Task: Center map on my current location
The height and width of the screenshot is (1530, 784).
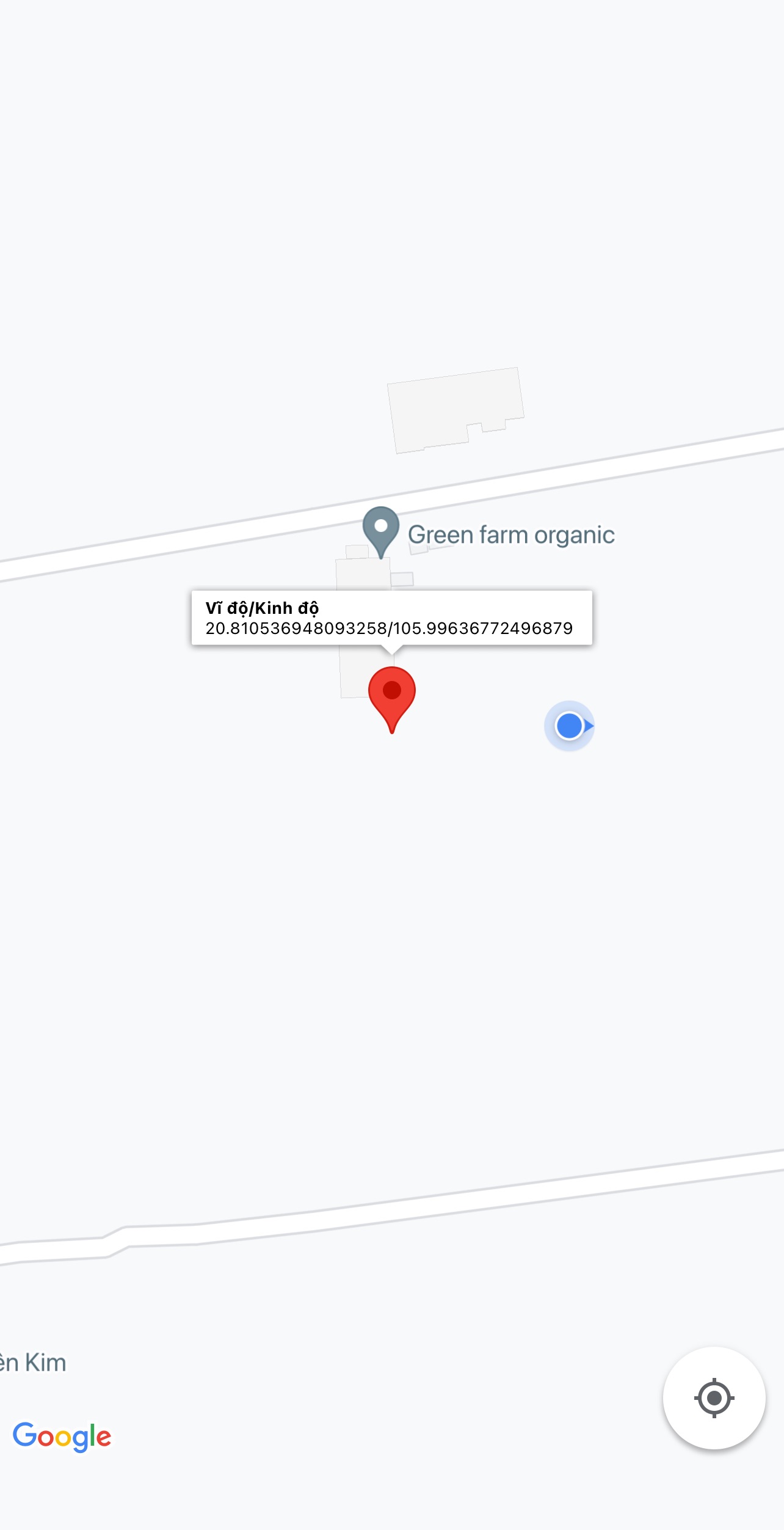Action: pos(714,1397)
